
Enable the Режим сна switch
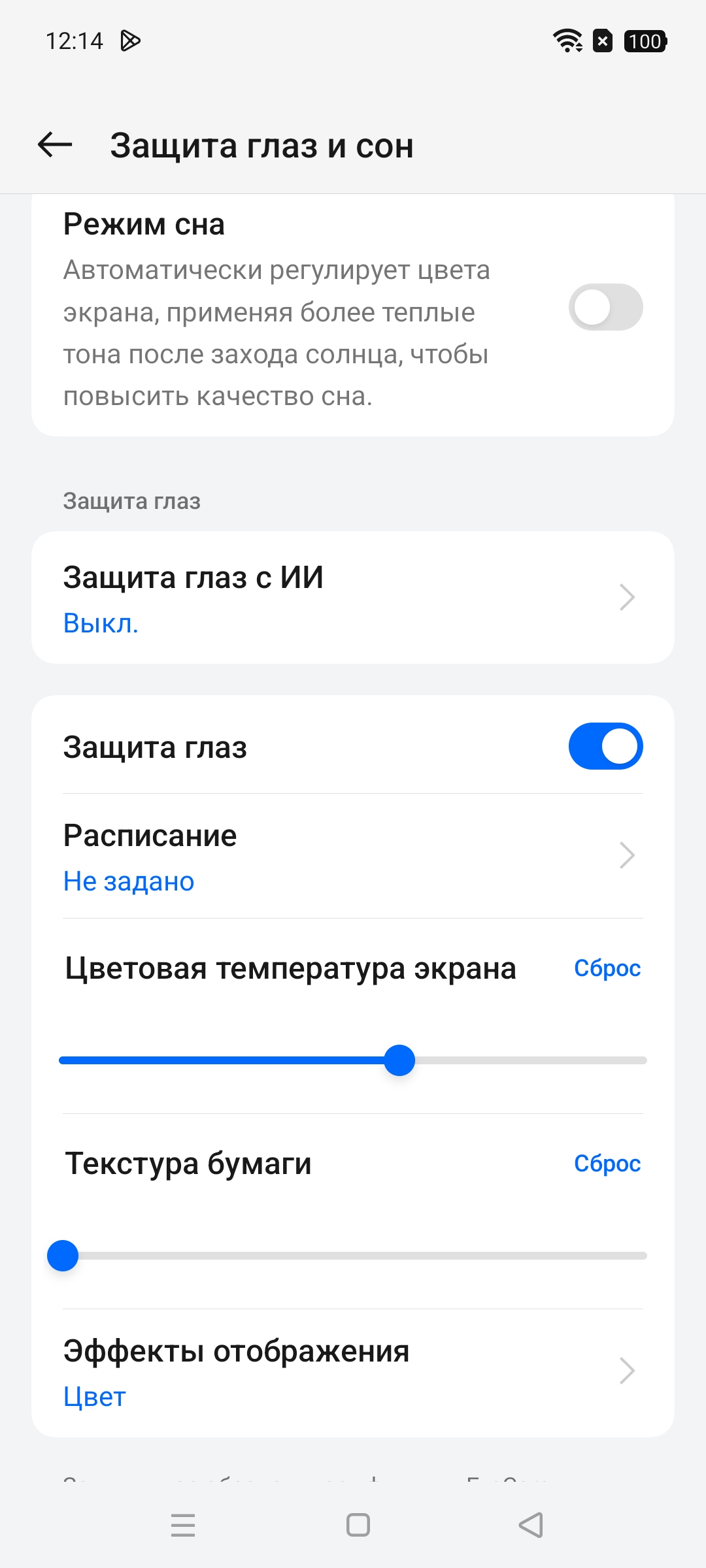(605, 307)
